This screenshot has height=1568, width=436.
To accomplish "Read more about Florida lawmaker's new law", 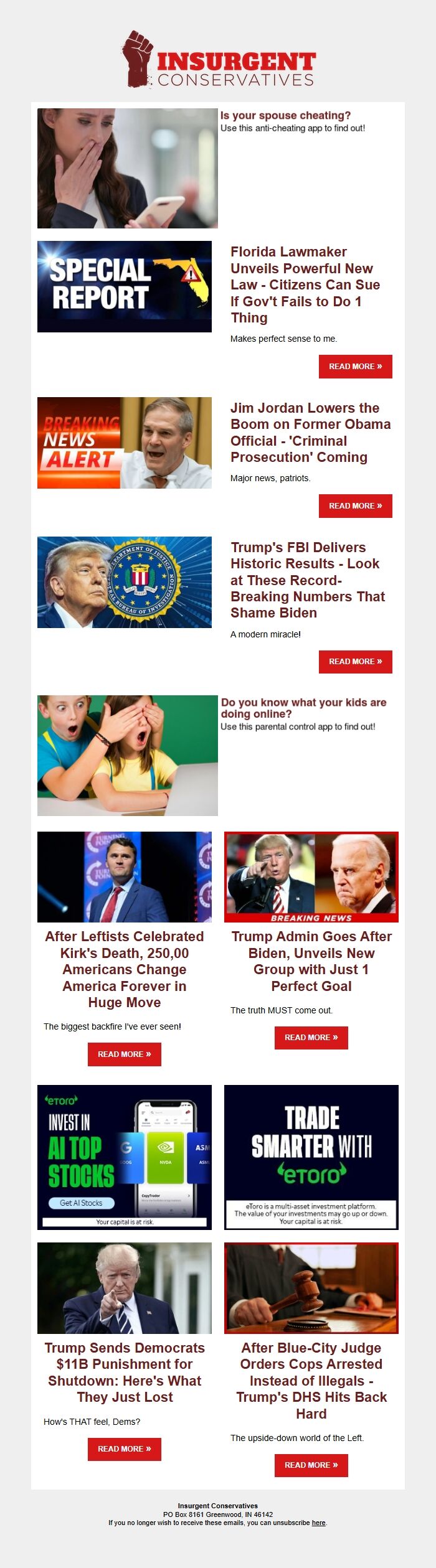I will point(355,367).
